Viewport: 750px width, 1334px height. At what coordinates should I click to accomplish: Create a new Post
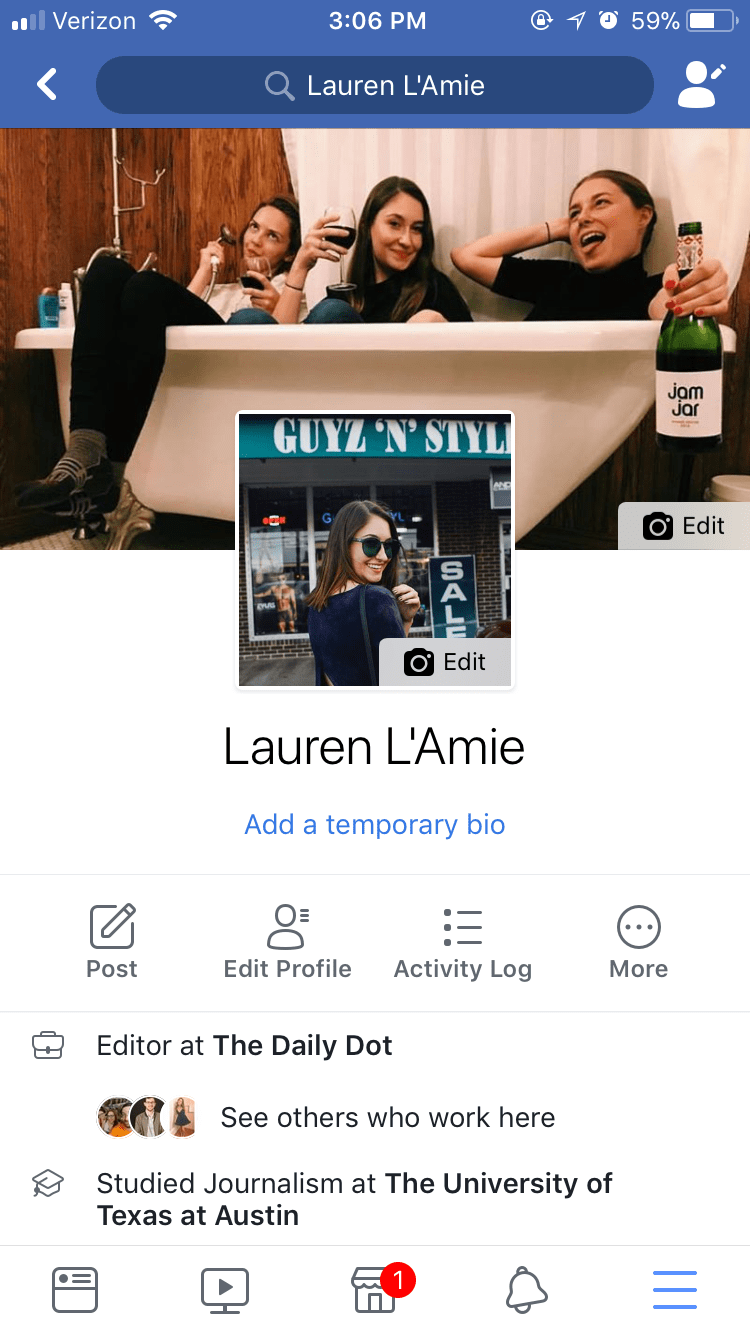pos(112,942)
